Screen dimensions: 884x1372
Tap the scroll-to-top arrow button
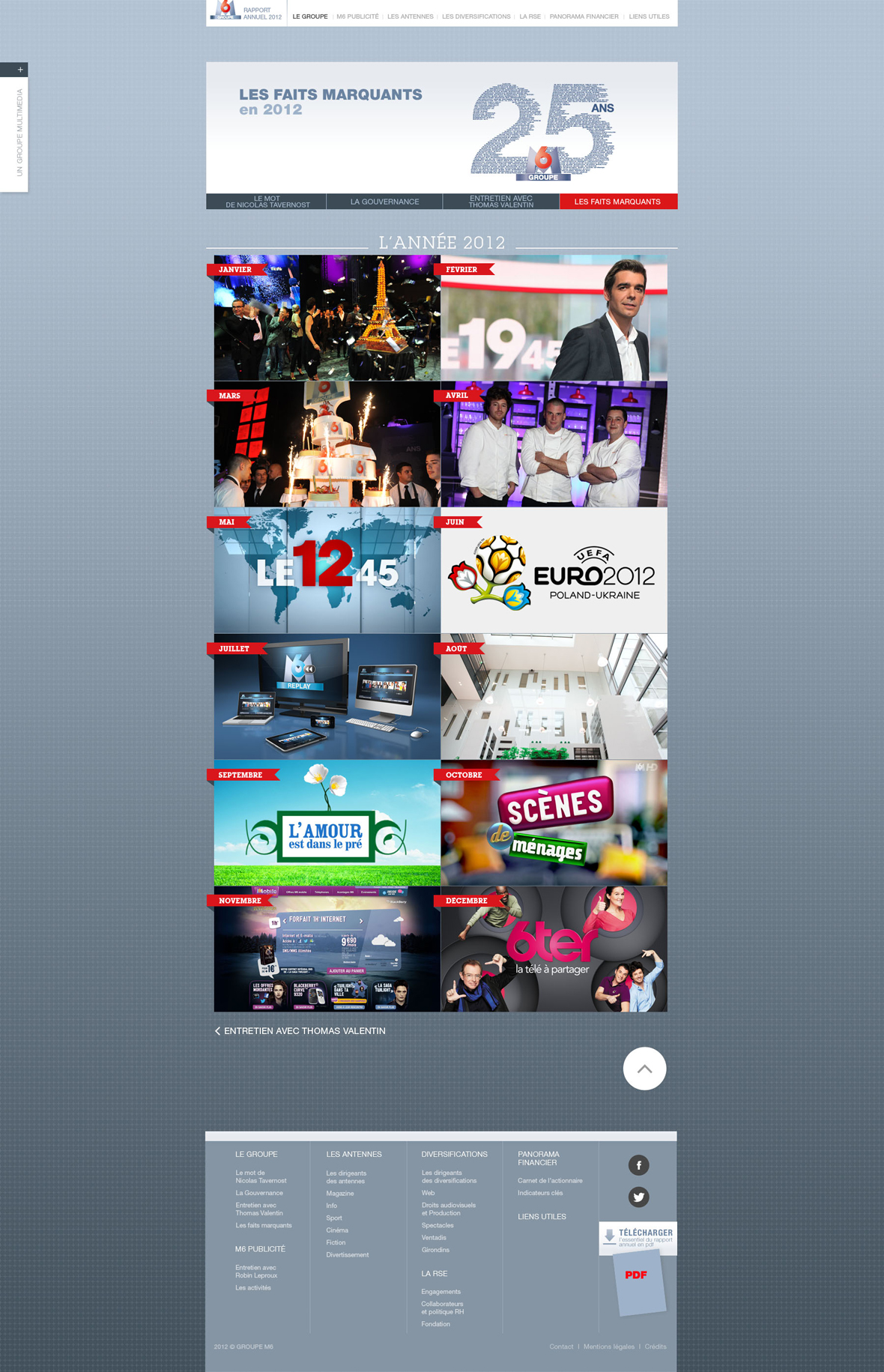coord(644,1069)
